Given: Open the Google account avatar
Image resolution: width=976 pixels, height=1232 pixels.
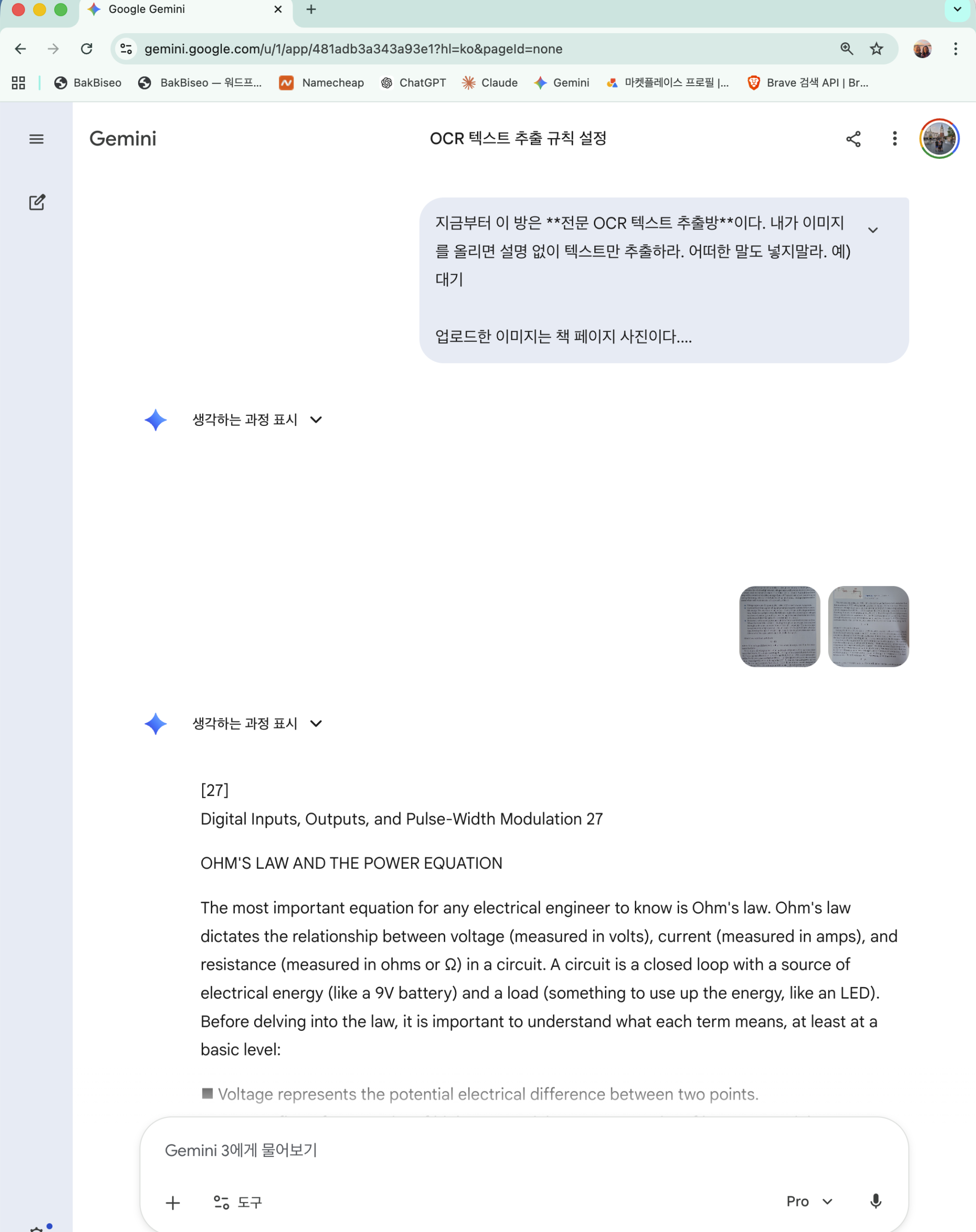Looking at the screenshot, I should pos(939,139).
